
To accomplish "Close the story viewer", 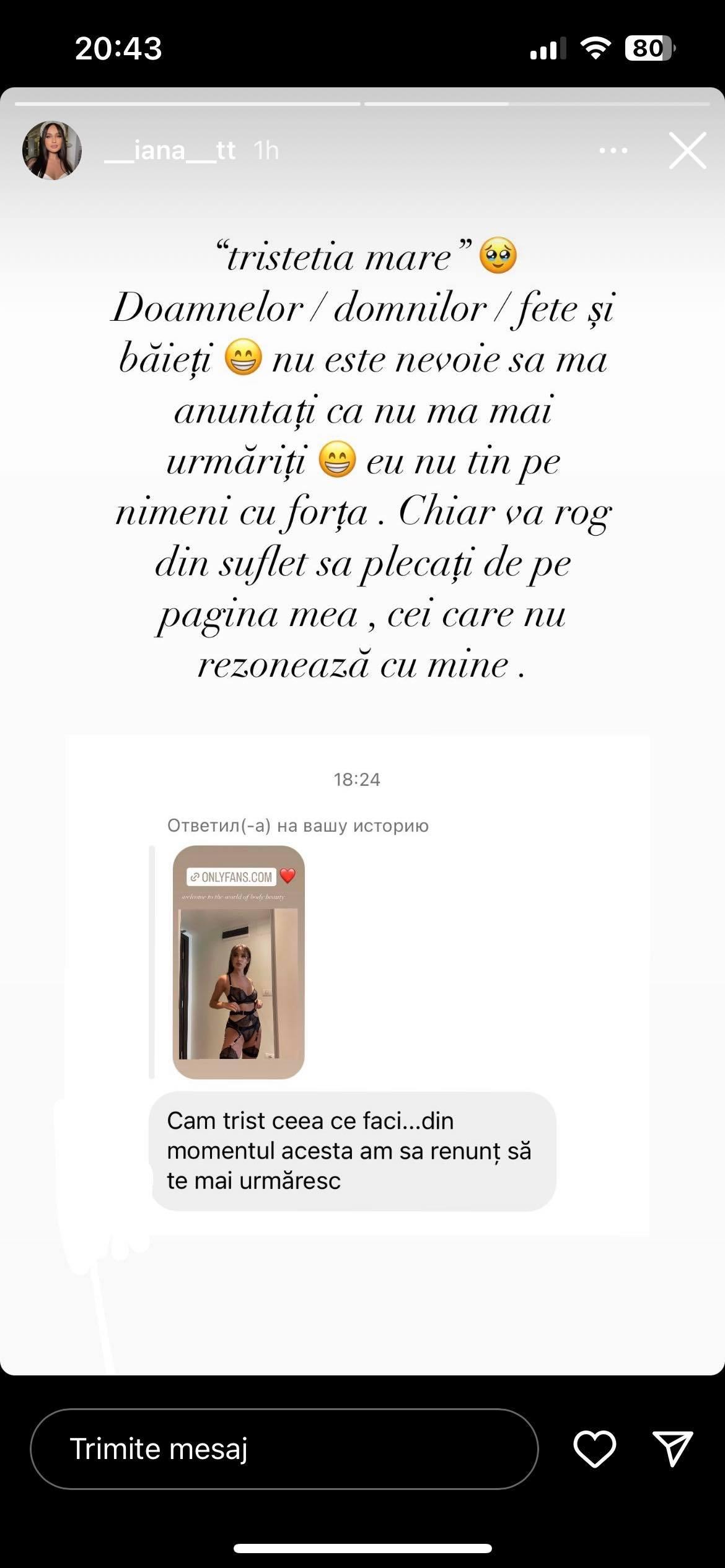I will [687, 150].
